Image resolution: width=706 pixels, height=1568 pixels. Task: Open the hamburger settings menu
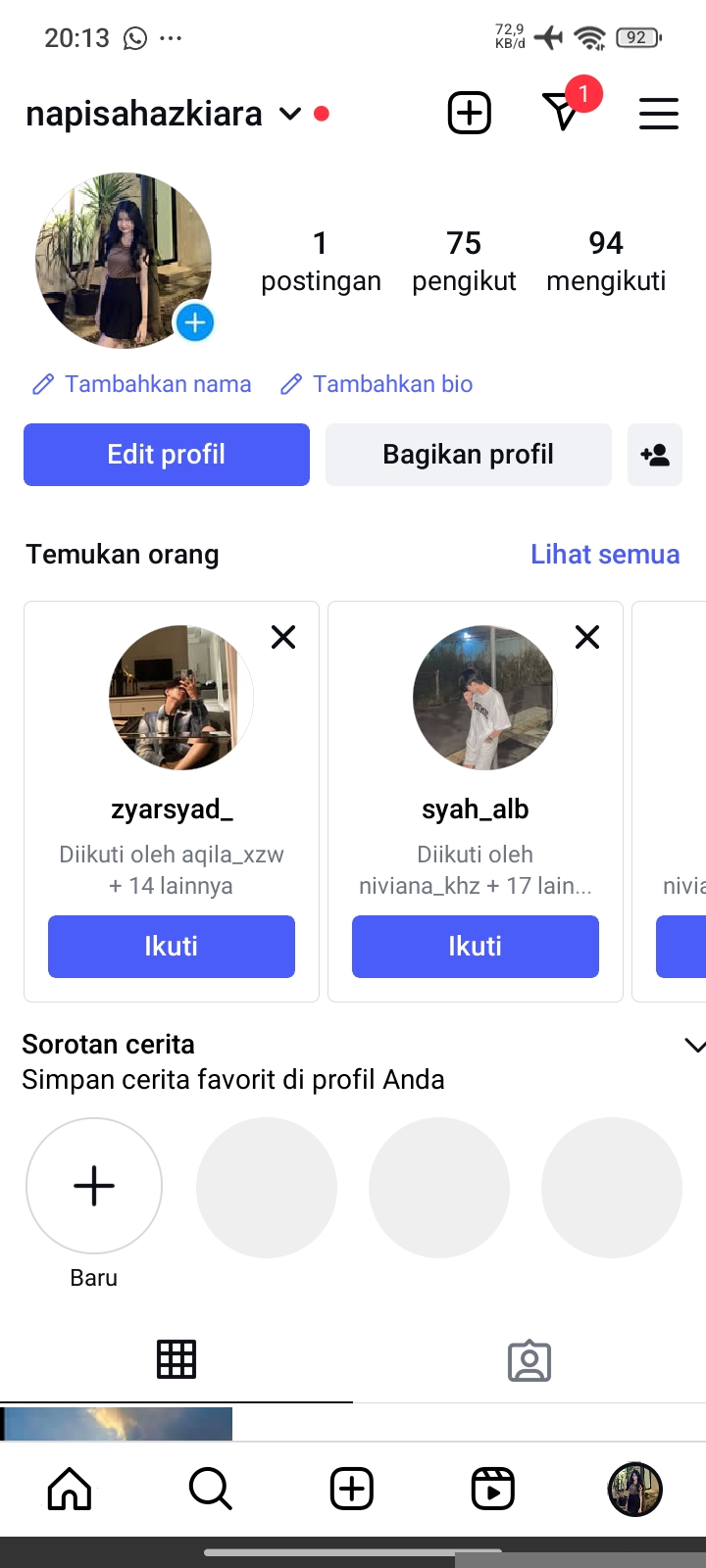point(659,114)
